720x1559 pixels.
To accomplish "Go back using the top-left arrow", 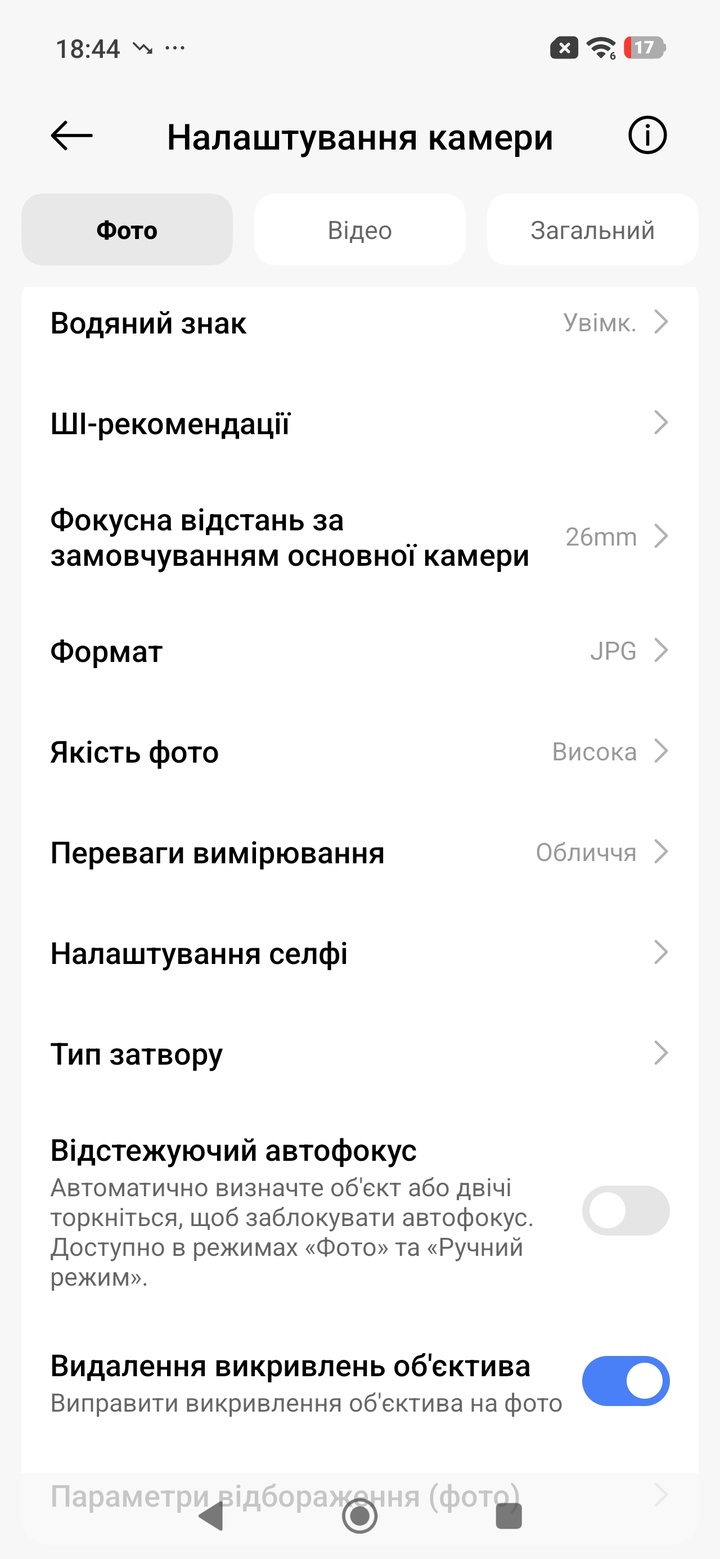I will 72,136.
